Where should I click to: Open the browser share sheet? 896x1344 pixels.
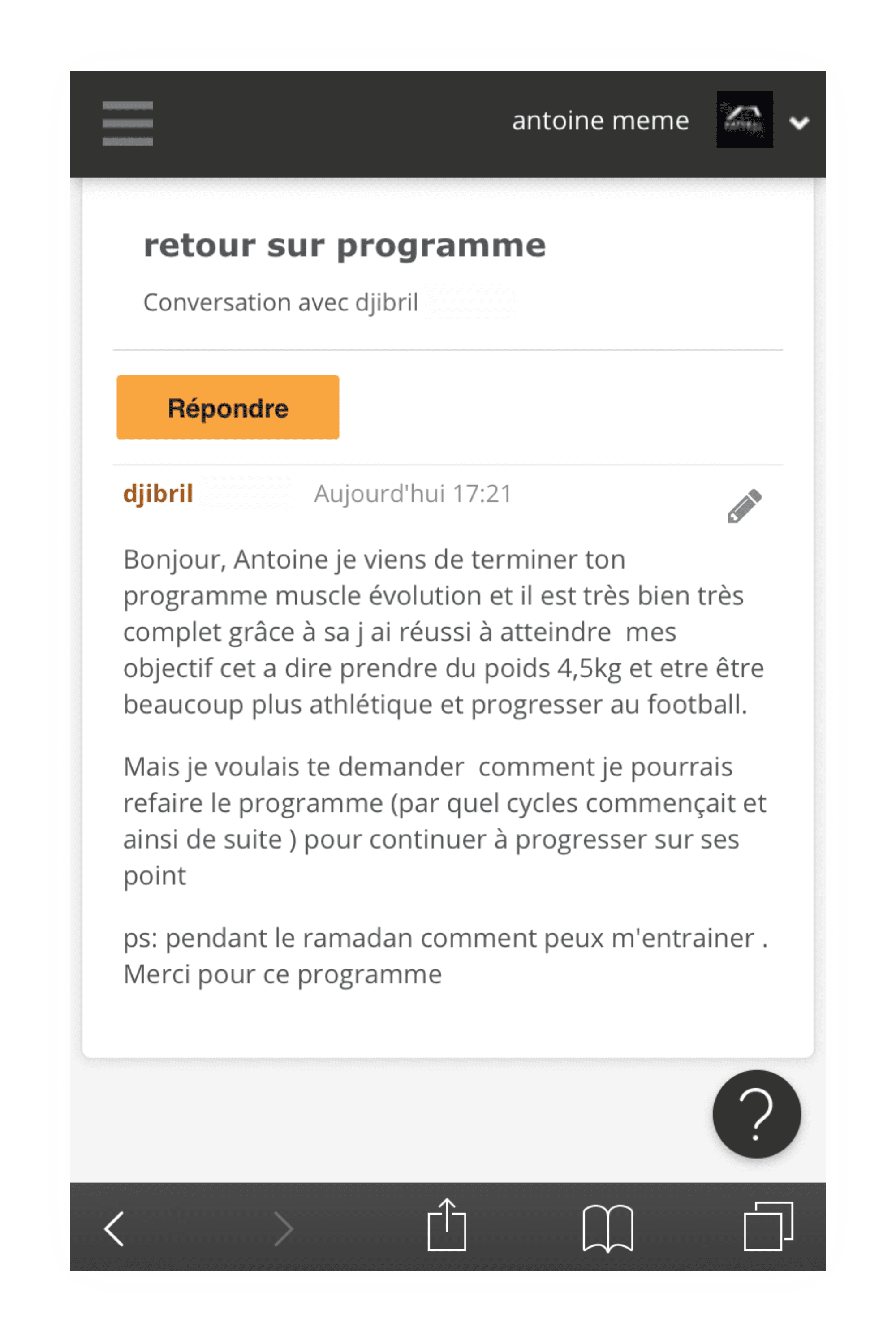[x=446, y=1225]
